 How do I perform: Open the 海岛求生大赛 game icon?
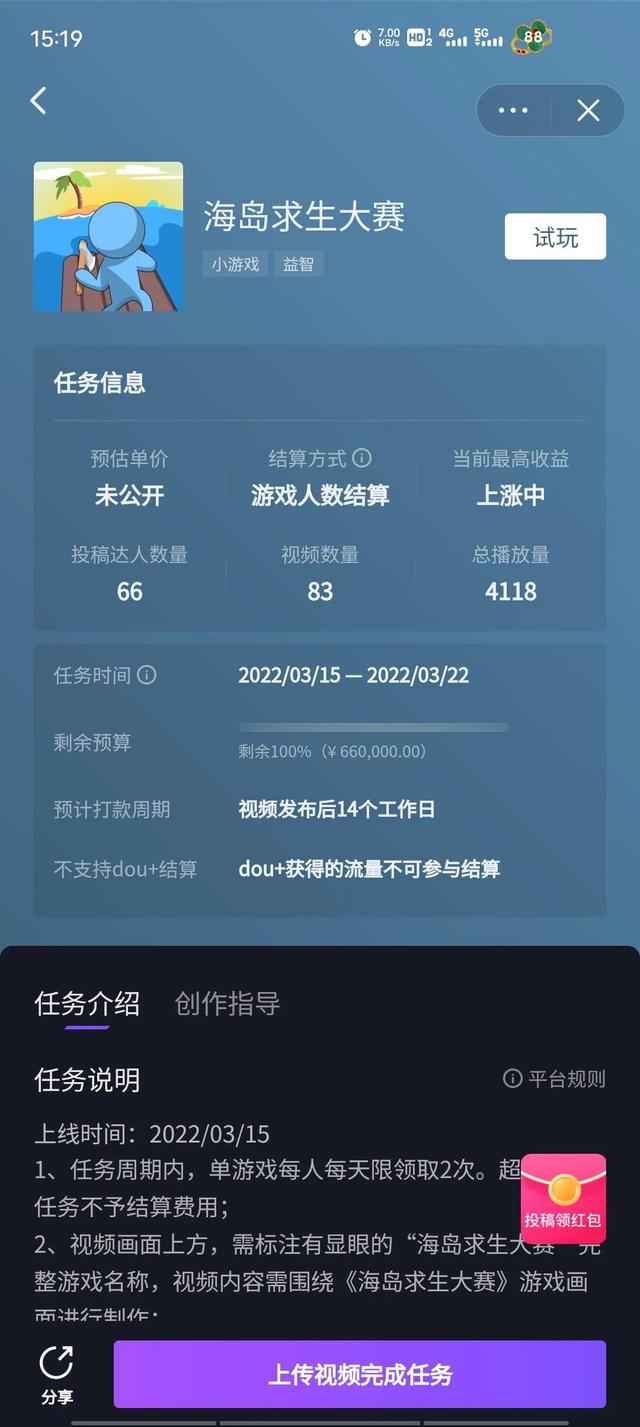point(109,237)
